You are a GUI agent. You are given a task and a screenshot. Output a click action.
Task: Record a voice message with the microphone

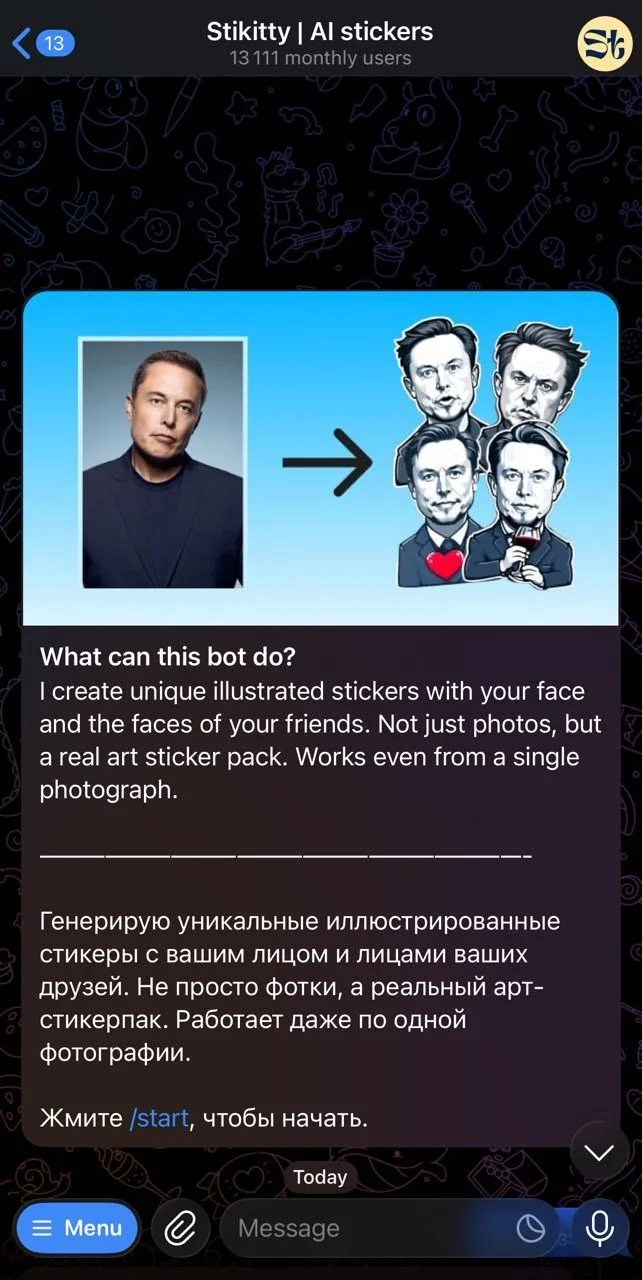click(x=600, y=1228)
